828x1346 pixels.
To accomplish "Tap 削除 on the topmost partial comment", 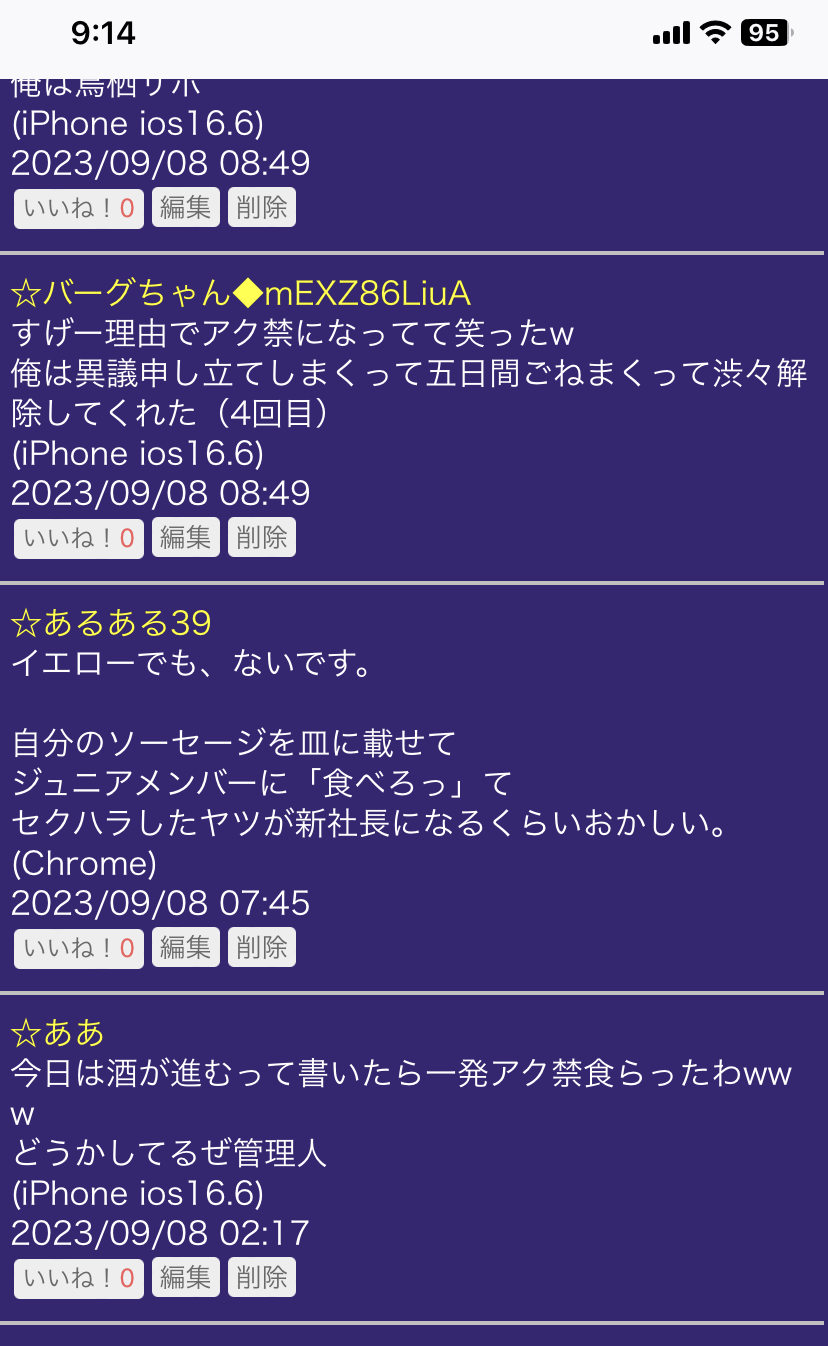I will click(x=262, y=208).
